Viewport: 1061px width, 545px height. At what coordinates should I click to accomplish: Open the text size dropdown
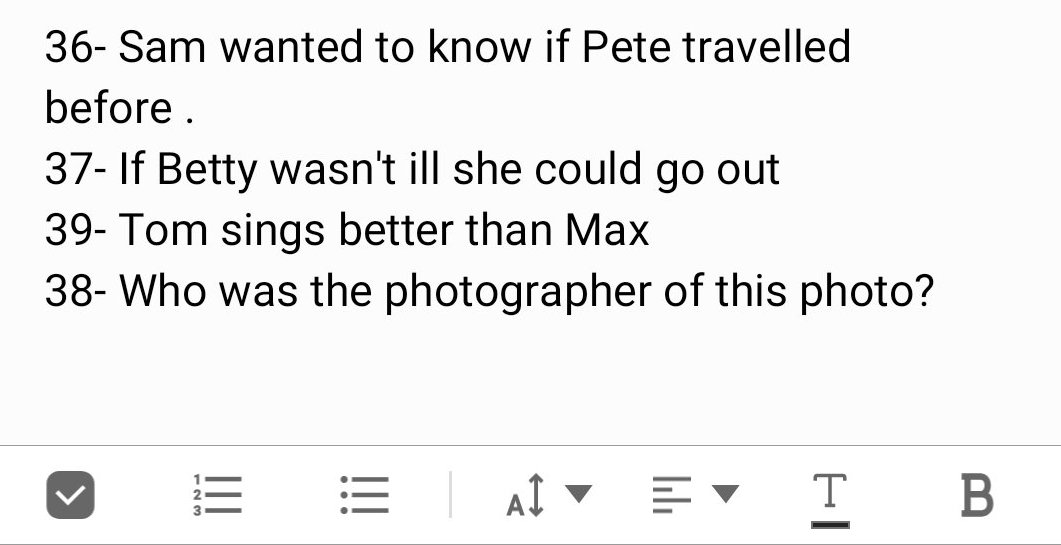[x=549, y=495]
